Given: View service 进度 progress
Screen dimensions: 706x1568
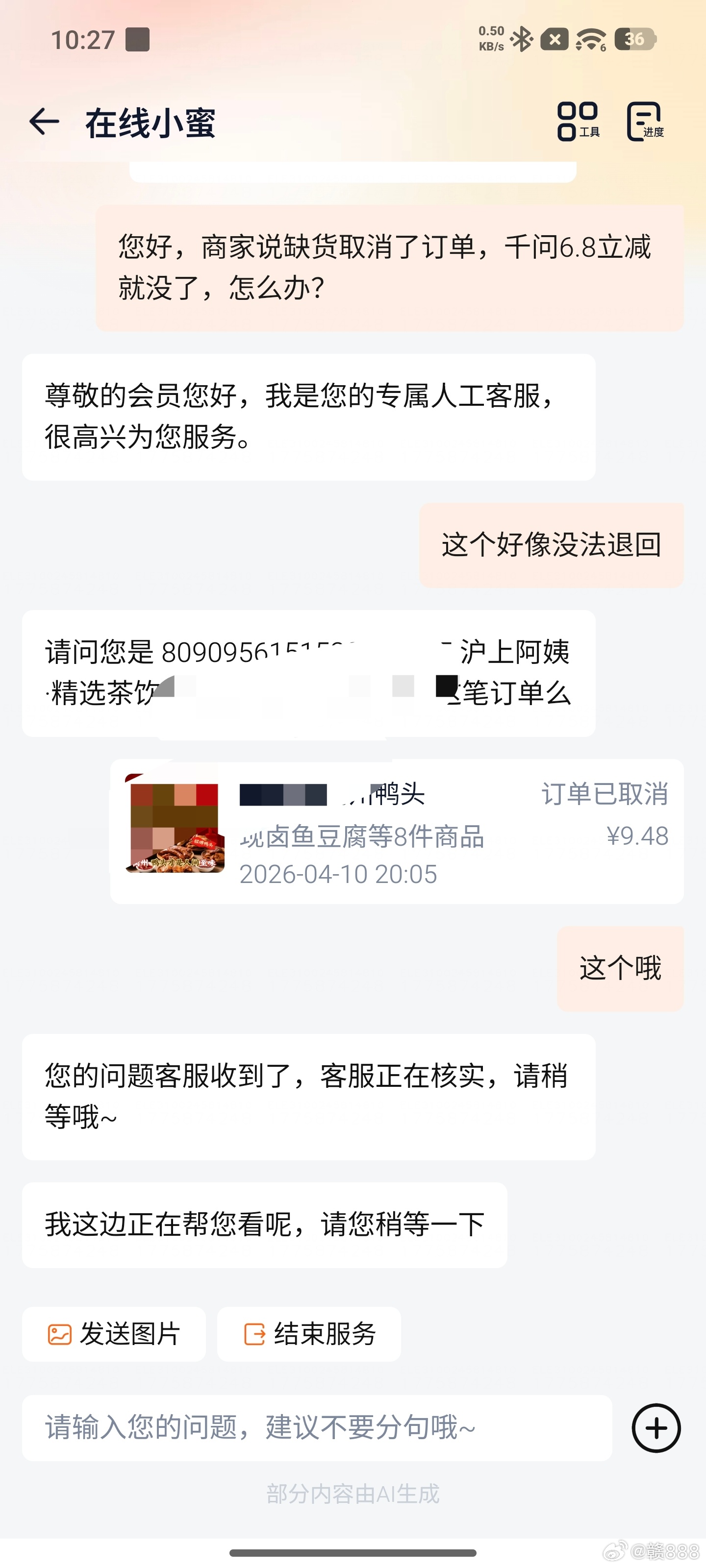Looking at the screenshot, I should click(645, 122).
